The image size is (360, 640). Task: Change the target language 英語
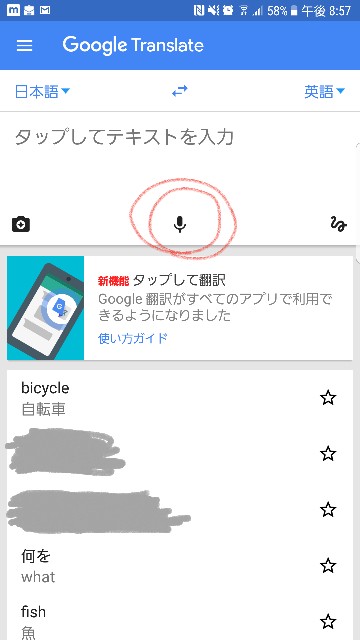pos(324,91)
